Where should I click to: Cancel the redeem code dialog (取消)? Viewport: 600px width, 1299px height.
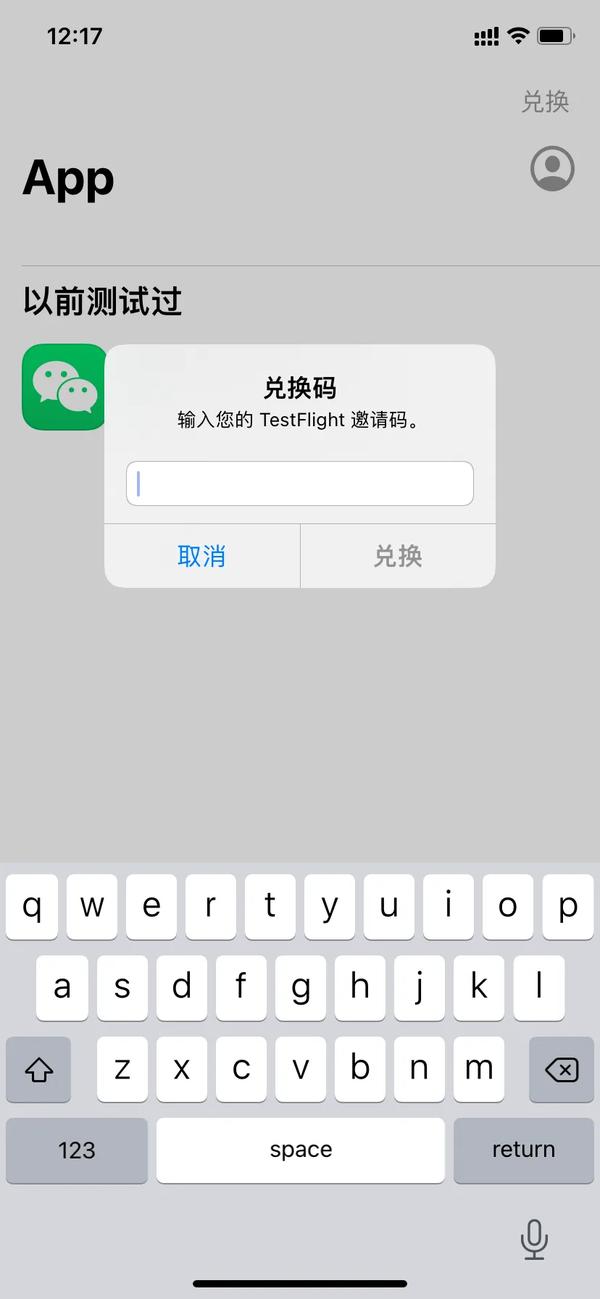click(x=202, y=556)
